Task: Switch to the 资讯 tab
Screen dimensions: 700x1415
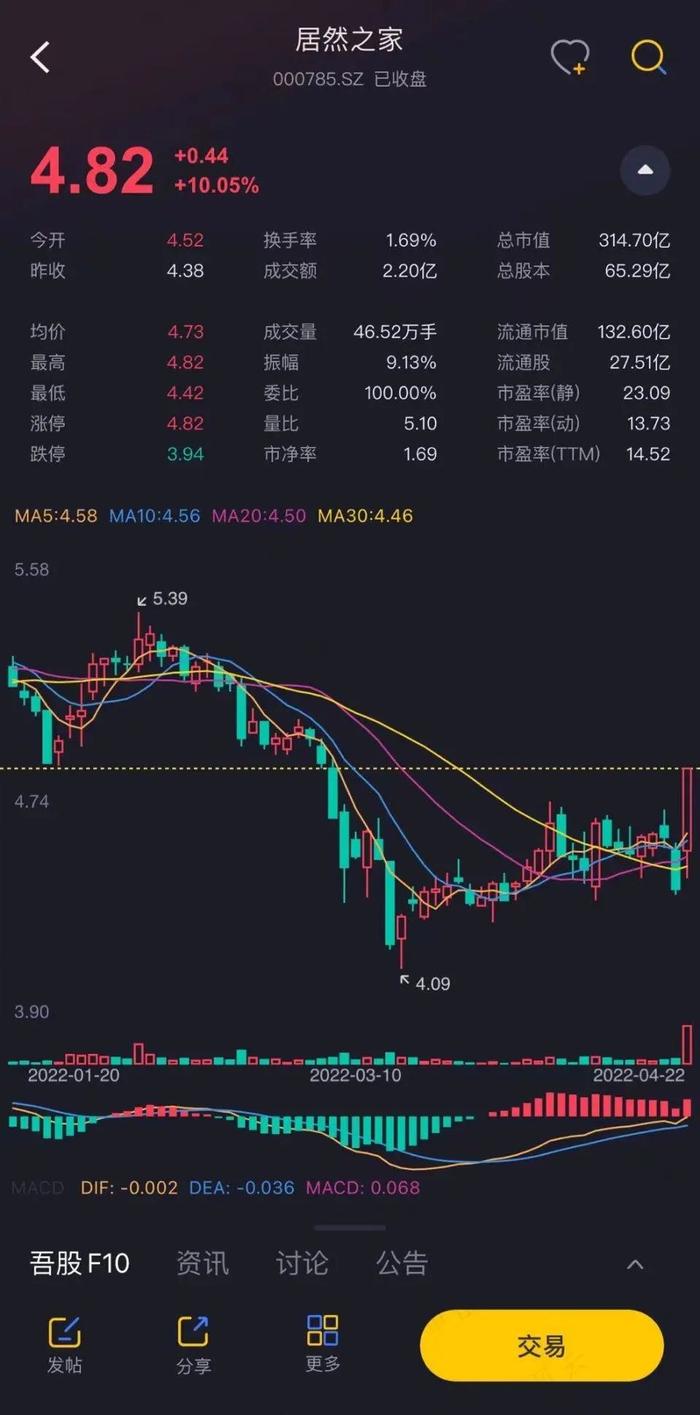Action: pos(202,1263)
